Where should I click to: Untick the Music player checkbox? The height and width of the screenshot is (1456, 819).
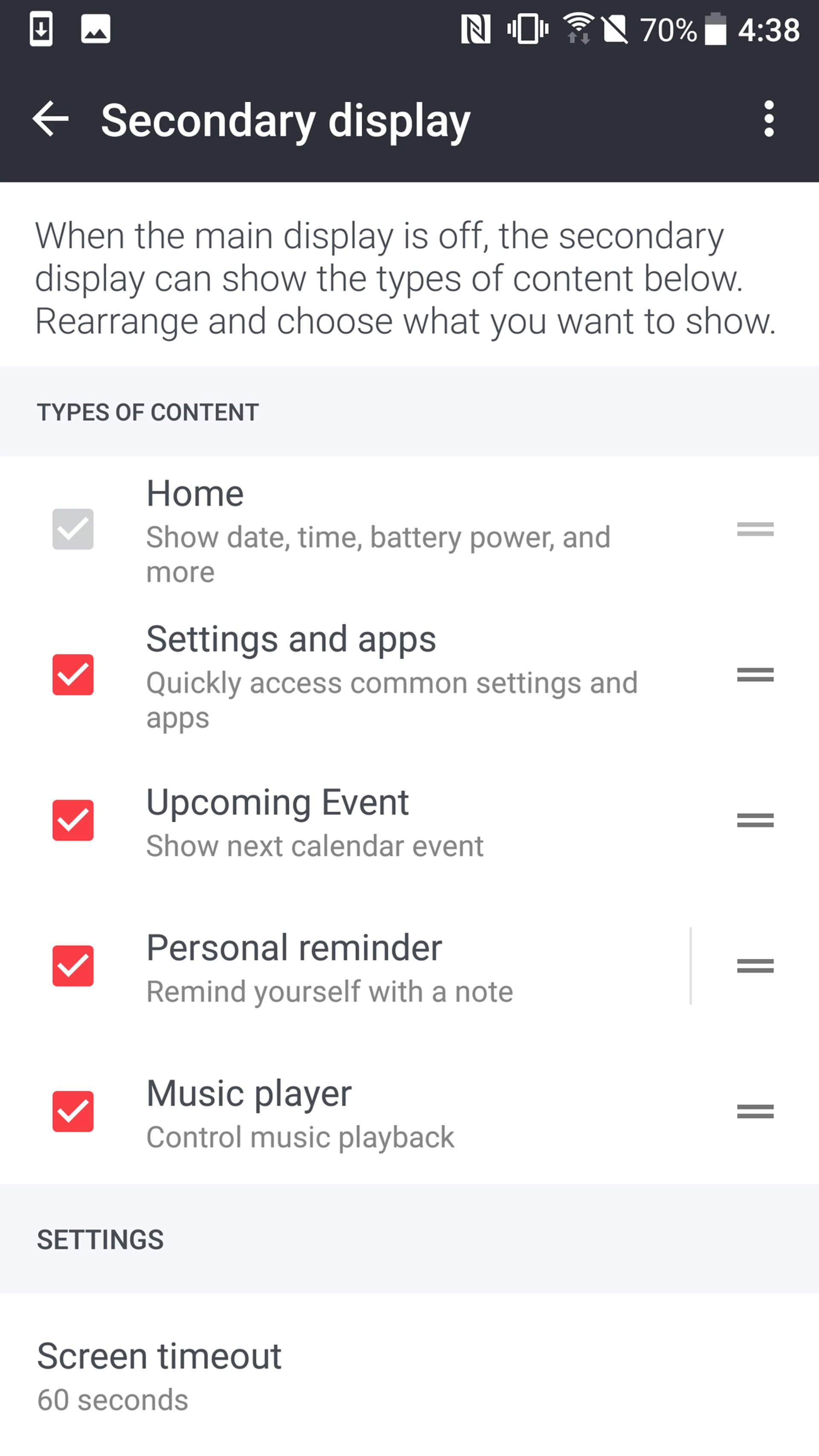tap(73, 1111)
